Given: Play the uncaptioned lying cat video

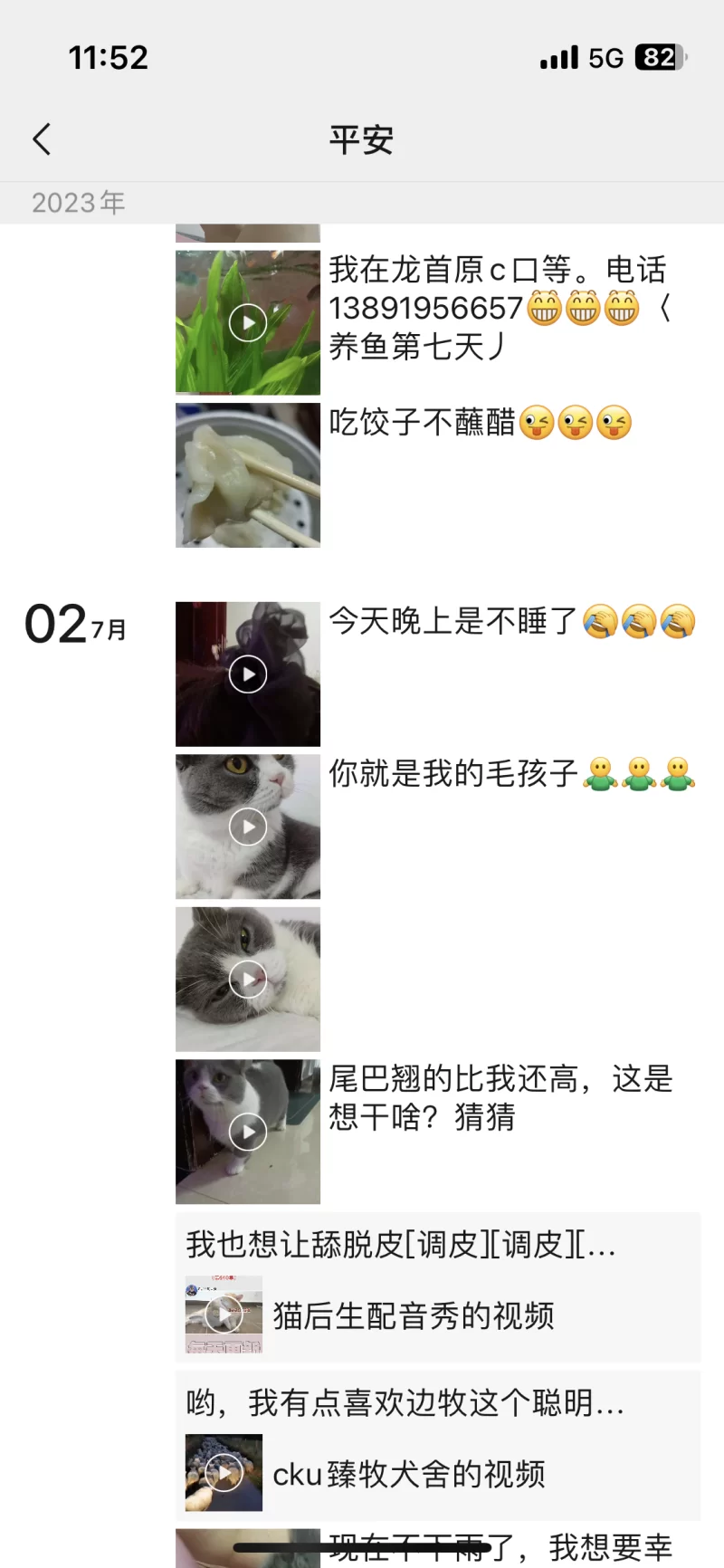Looking at the screenshot, I should (248, 979).
